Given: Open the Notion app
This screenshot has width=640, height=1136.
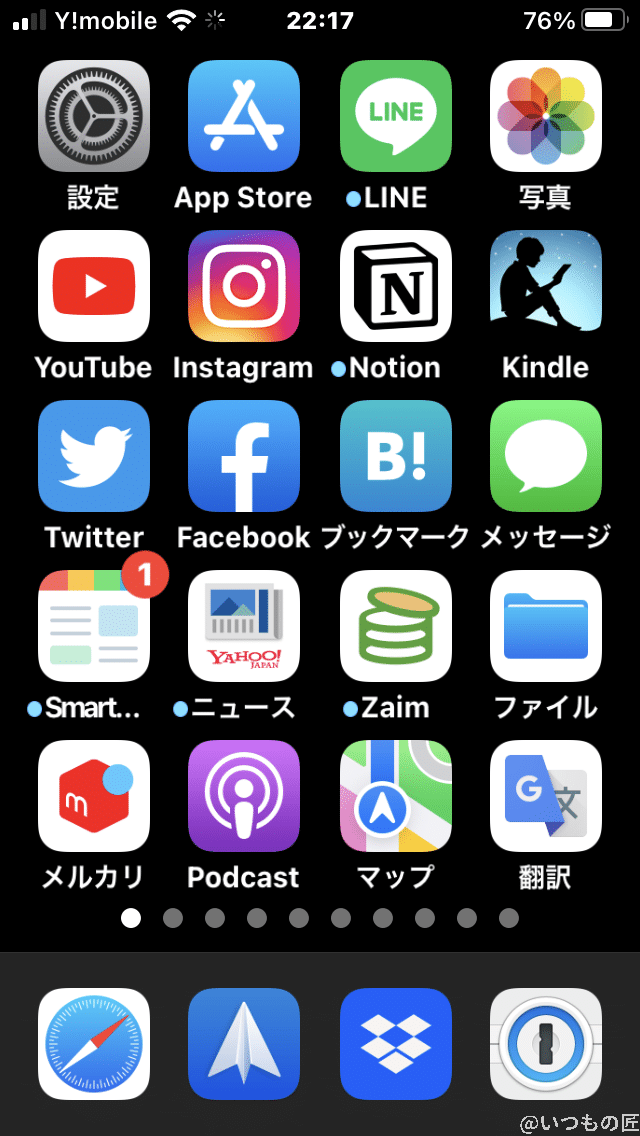Looking at the screenshot, I should (x=396, y=286).
